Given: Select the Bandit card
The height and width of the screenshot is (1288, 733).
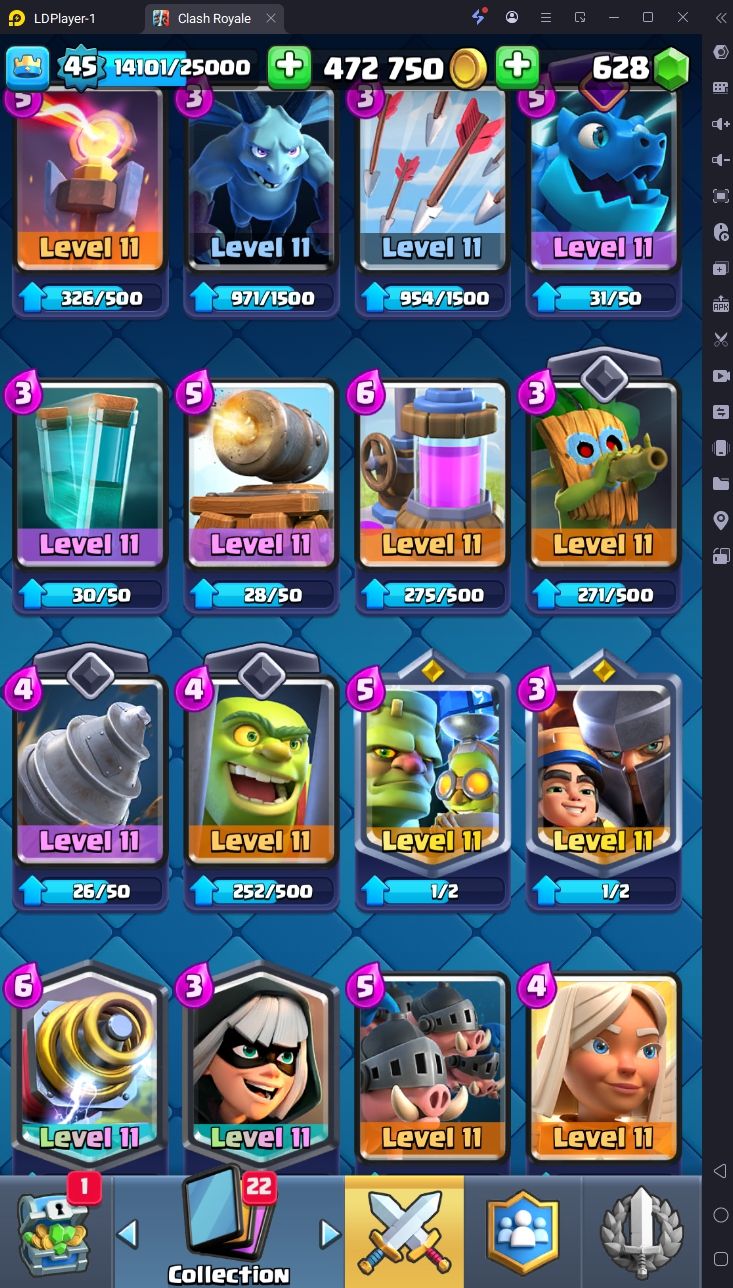Looking at the screenshot, I should click(261, 1065).
